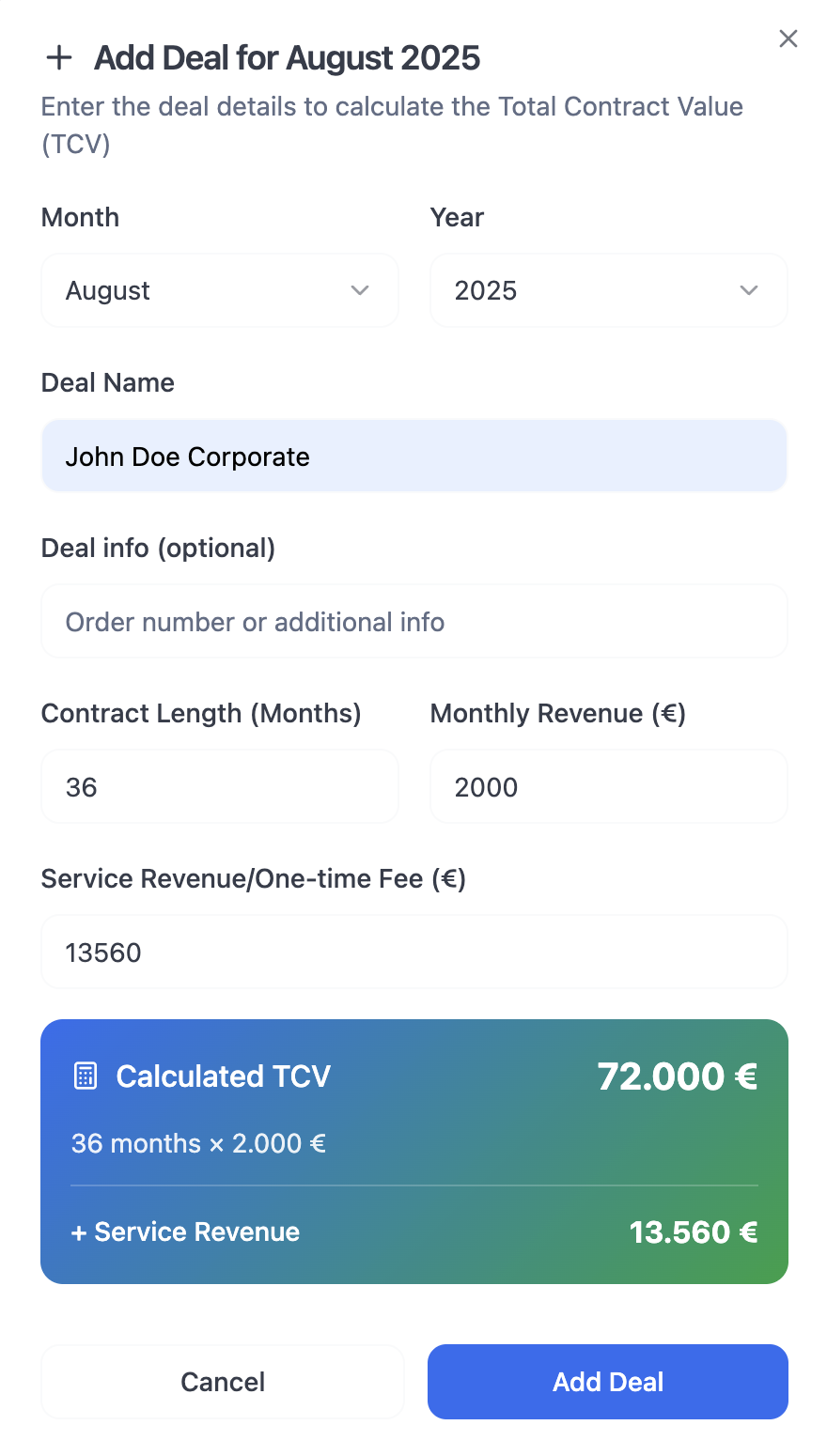
Task: Close the Add Deal dialog with the X
Action: [x=788, y=39]
